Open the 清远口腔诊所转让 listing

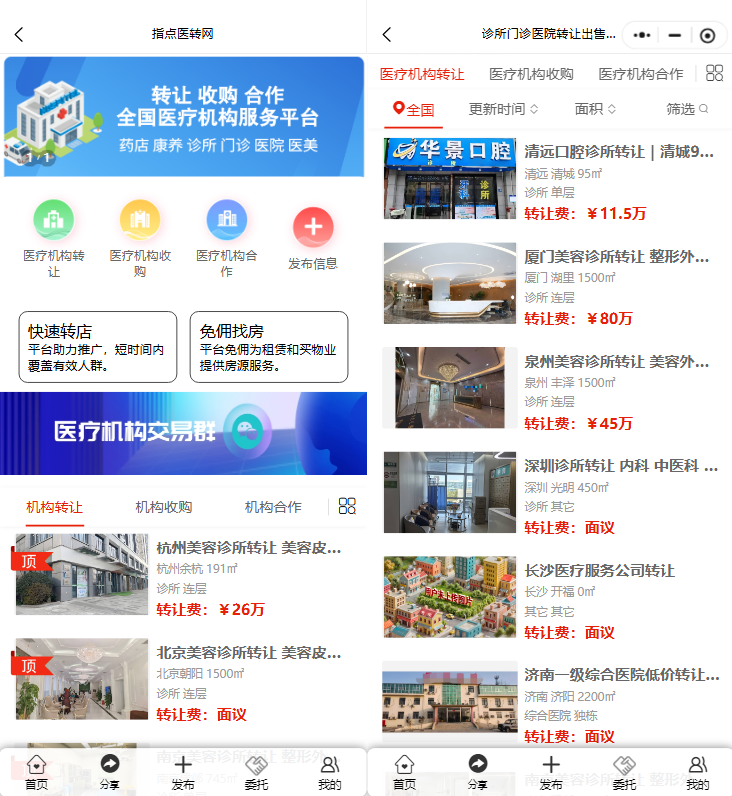point(619,153)
